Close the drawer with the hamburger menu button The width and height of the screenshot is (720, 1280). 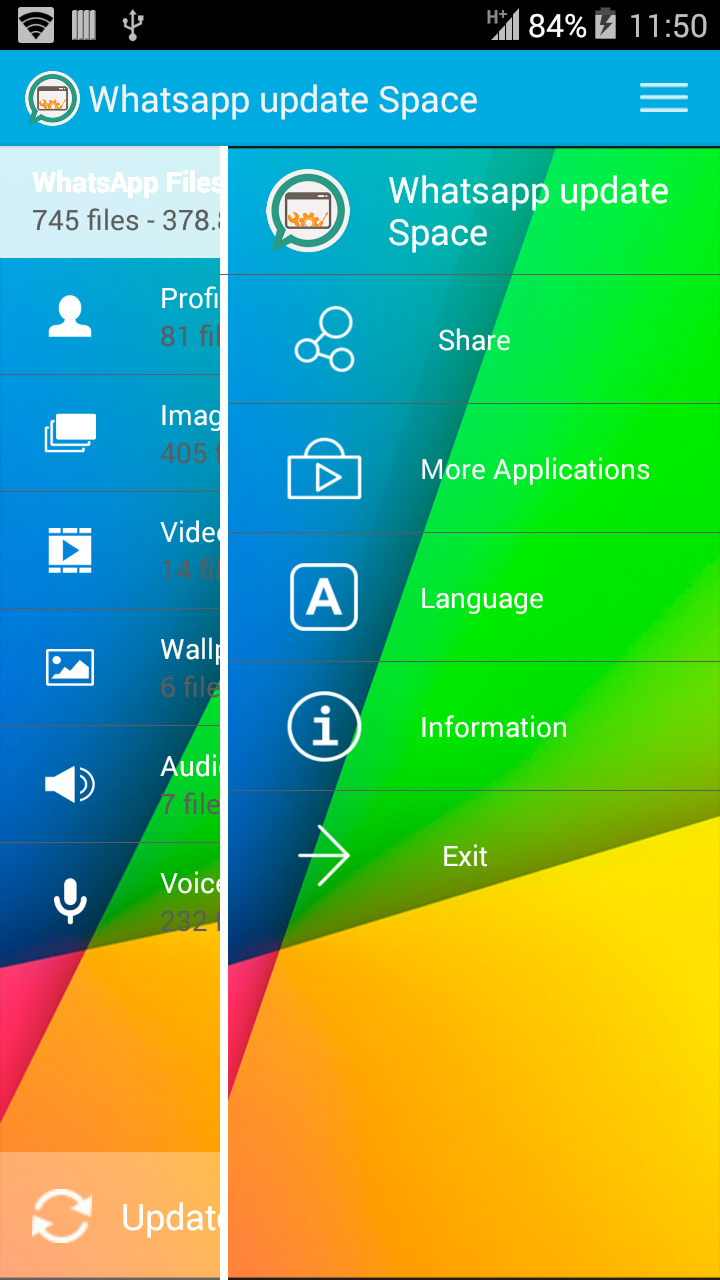[663, 98]
